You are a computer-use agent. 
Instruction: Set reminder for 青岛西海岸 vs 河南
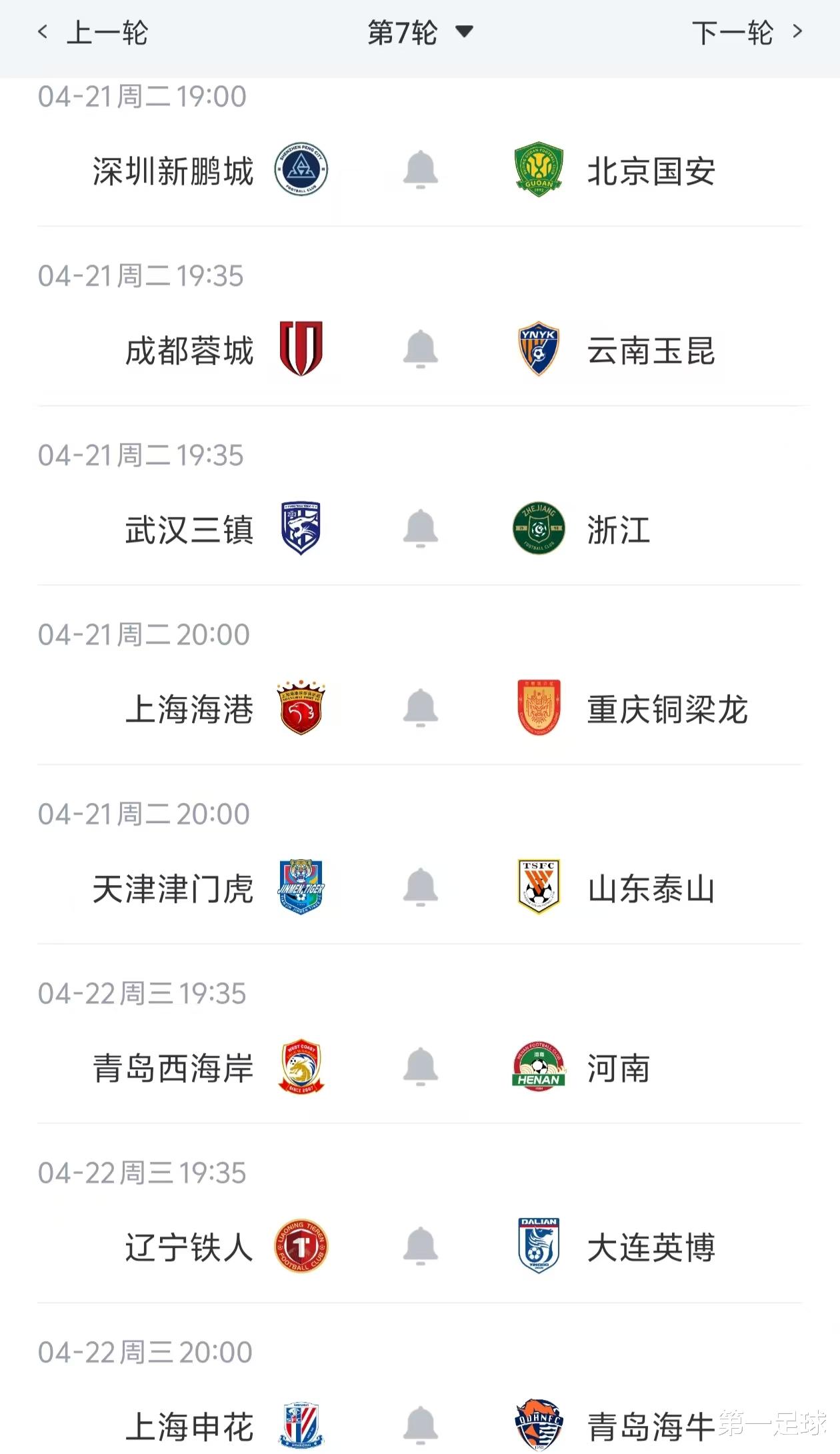click(420, 1066)
